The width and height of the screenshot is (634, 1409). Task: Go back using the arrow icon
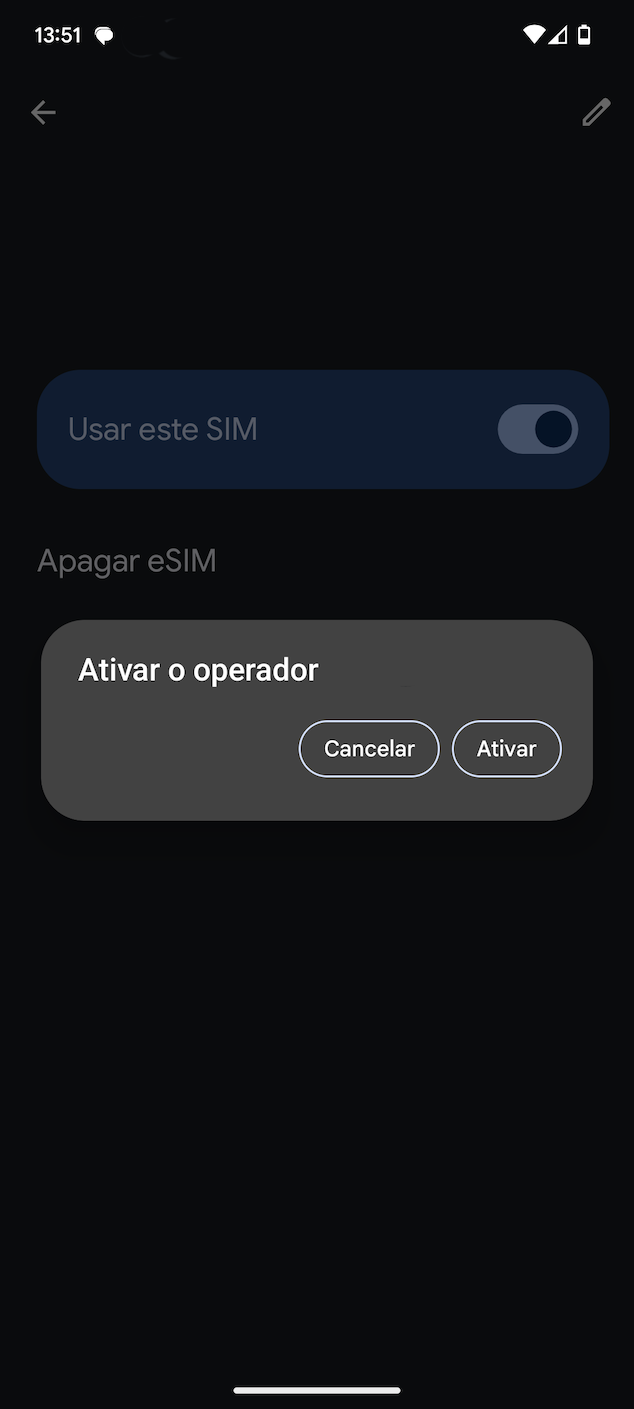43,113
